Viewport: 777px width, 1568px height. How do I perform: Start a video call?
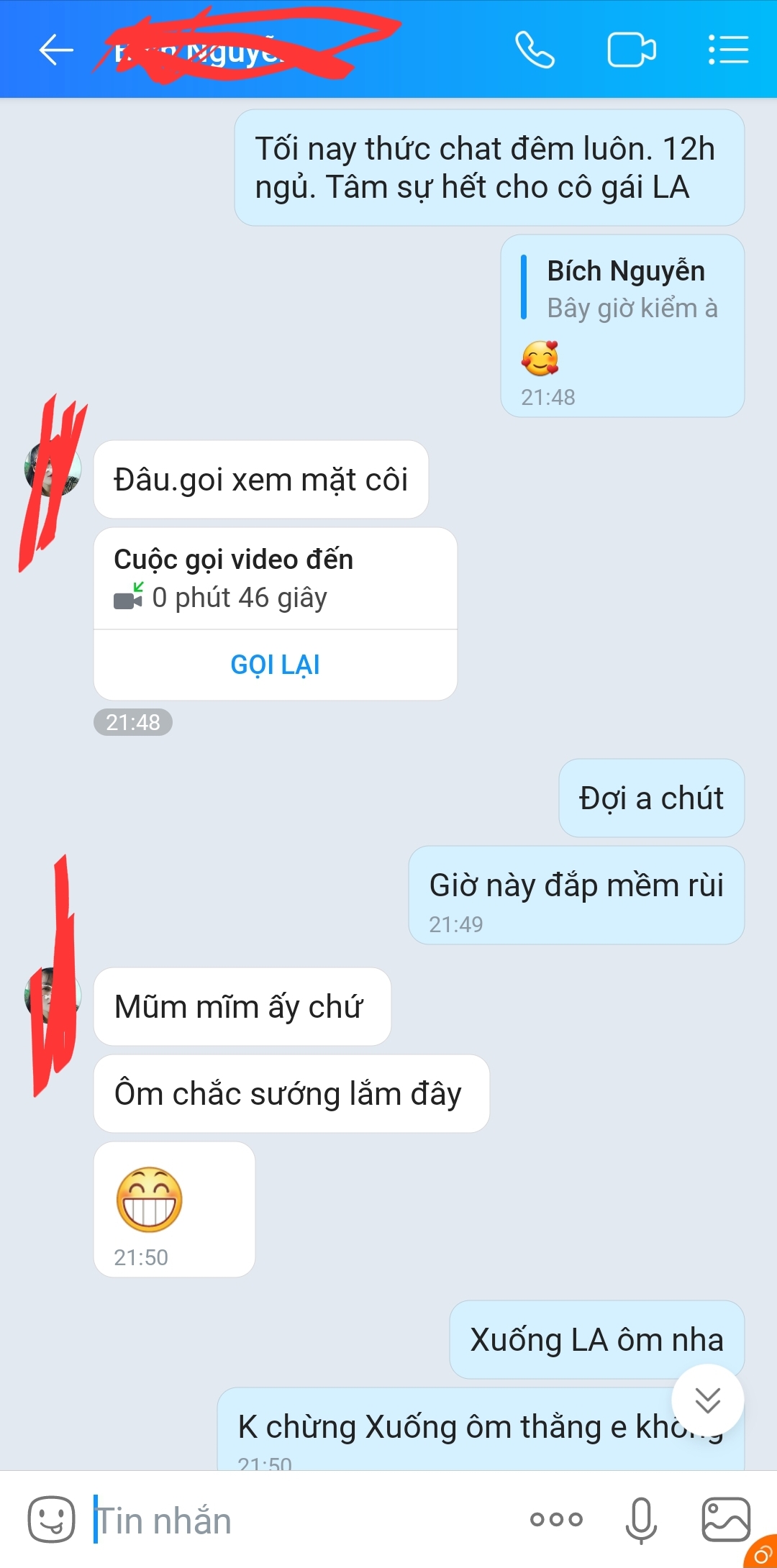pos(632,50)
